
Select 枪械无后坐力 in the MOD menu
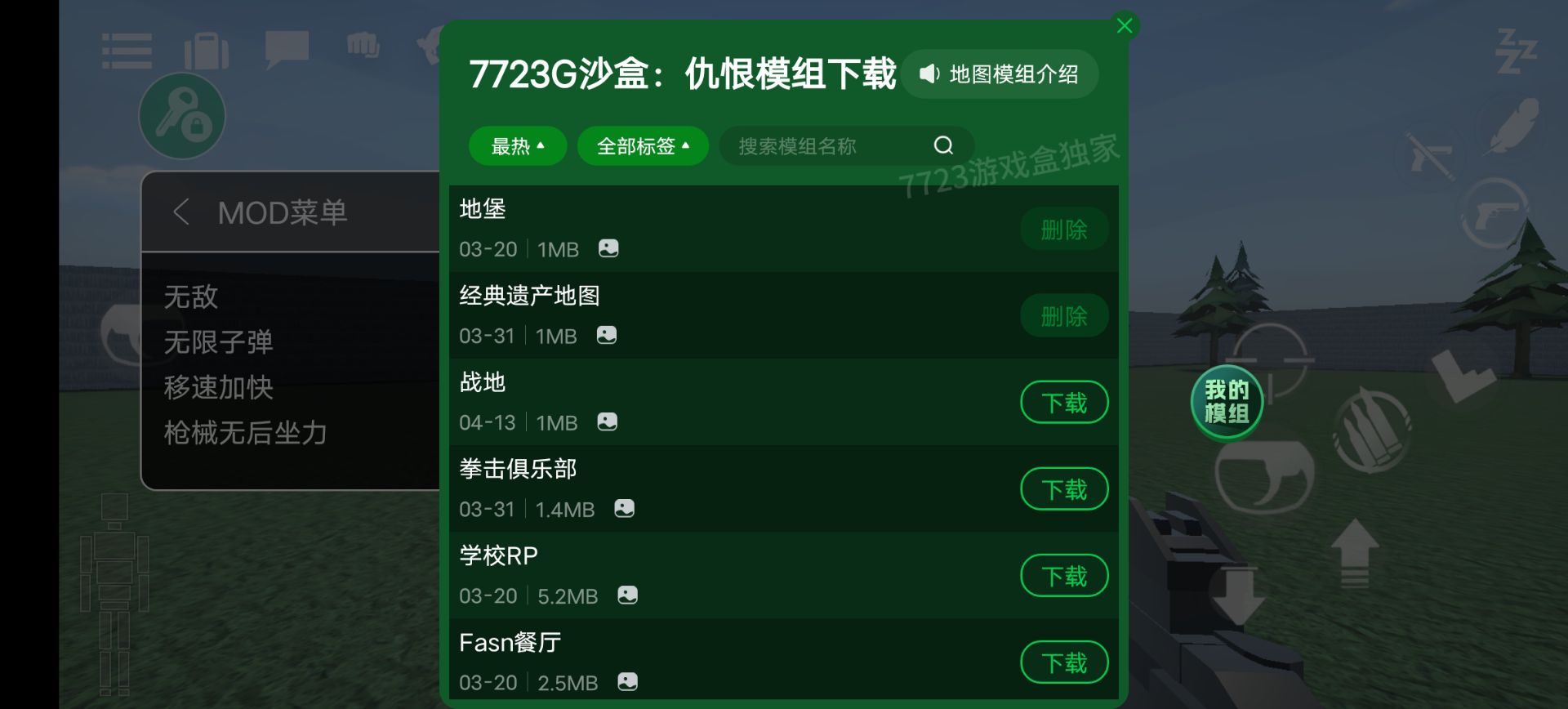[x=245, y=433]
